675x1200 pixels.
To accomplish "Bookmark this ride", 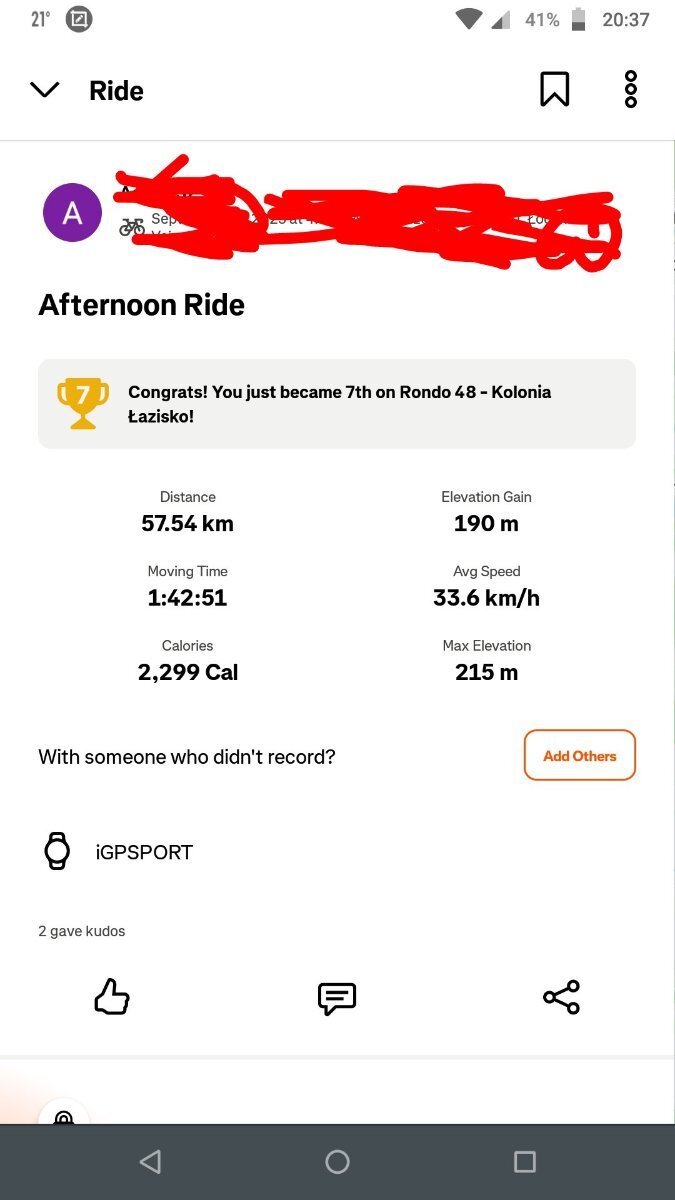I will click(x=555, y=89).
